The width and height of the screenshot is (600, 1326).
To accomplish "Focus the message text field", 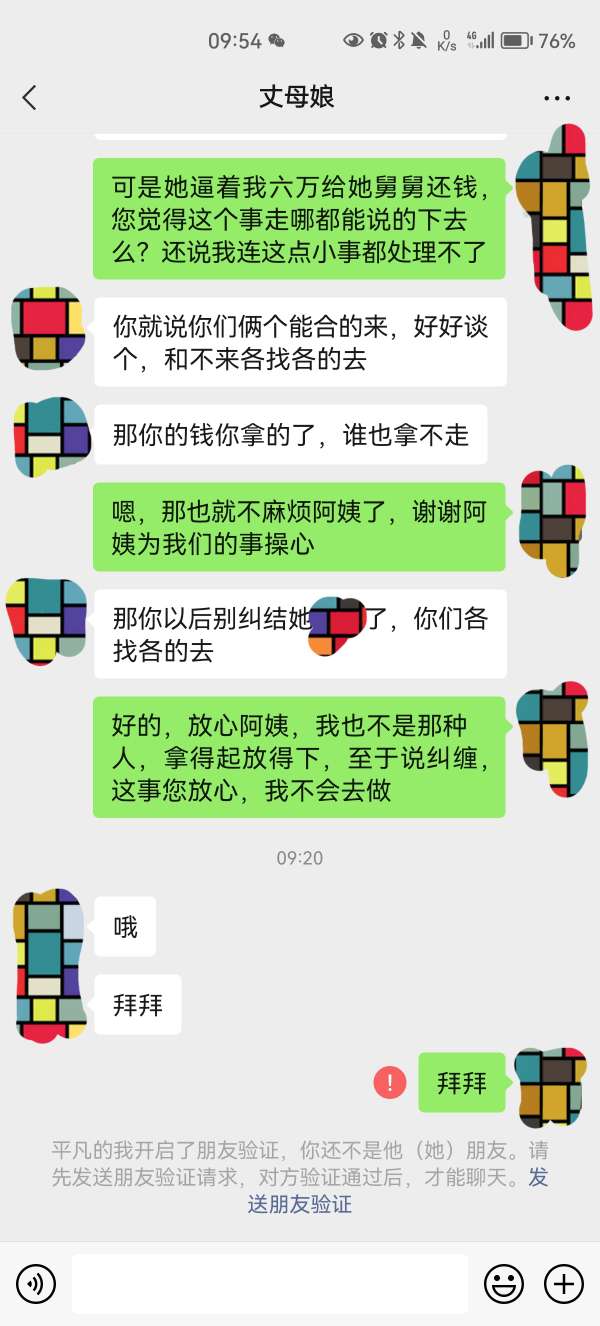I will pyautogui.click(x=269, y=1283).
